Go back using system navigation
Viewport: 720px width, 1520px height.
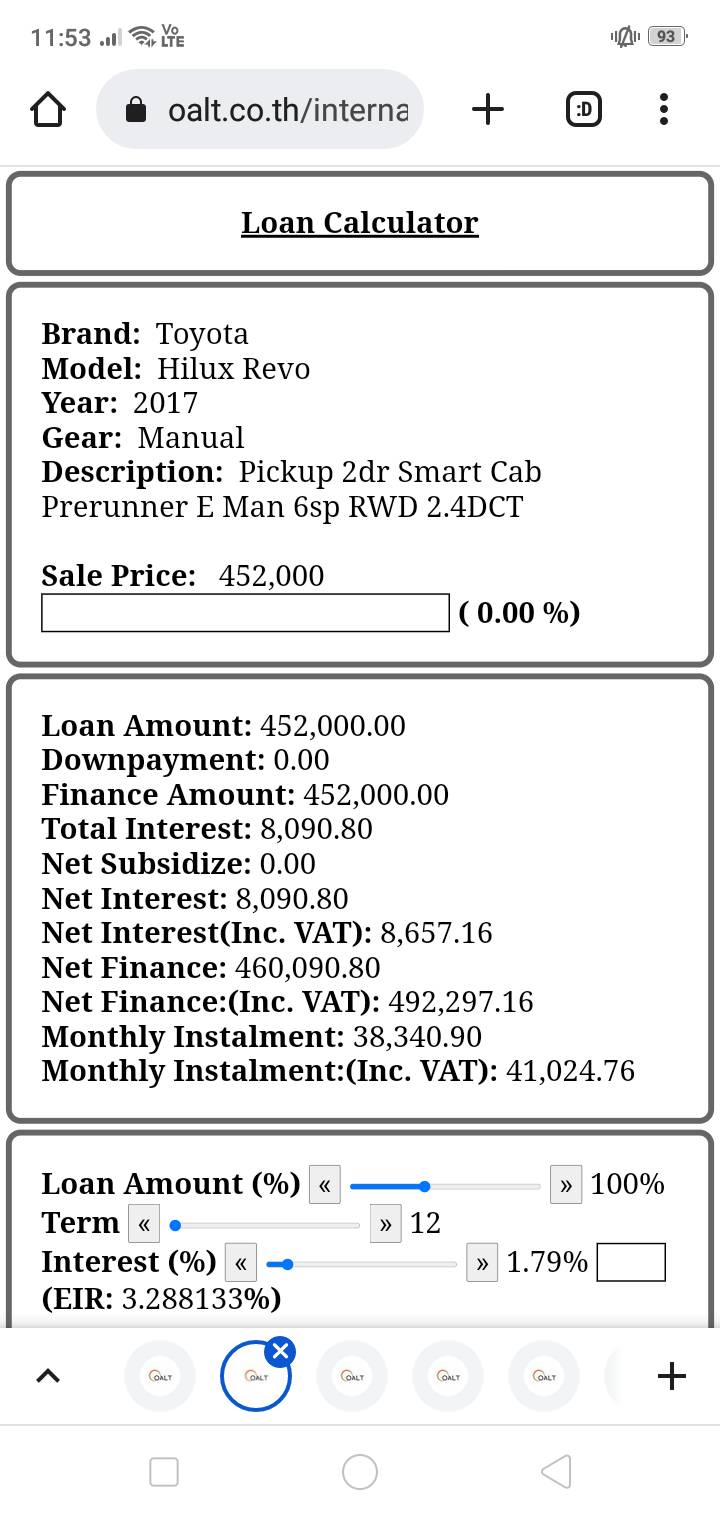click(x=556, y=1472)
